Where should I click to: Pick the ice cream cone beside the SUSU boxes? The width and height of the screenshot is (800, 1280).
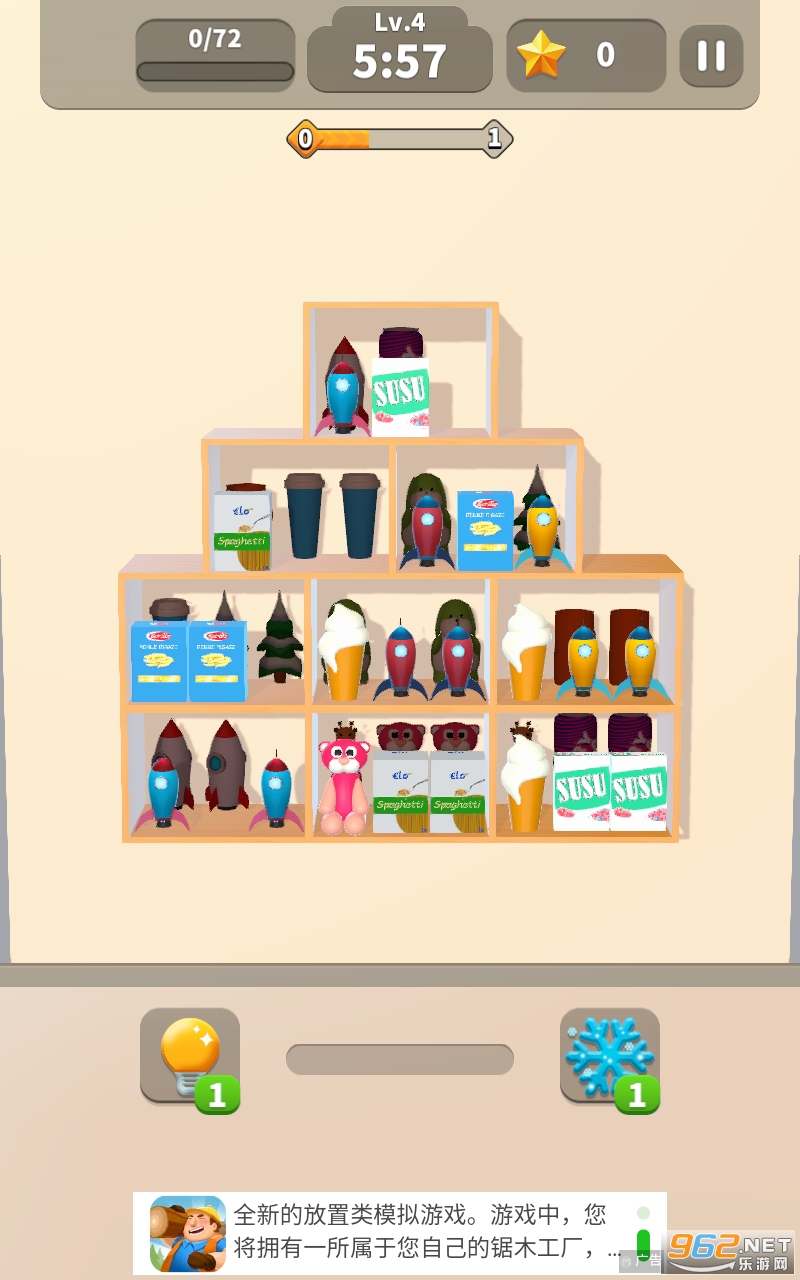[x=526, y=785]
